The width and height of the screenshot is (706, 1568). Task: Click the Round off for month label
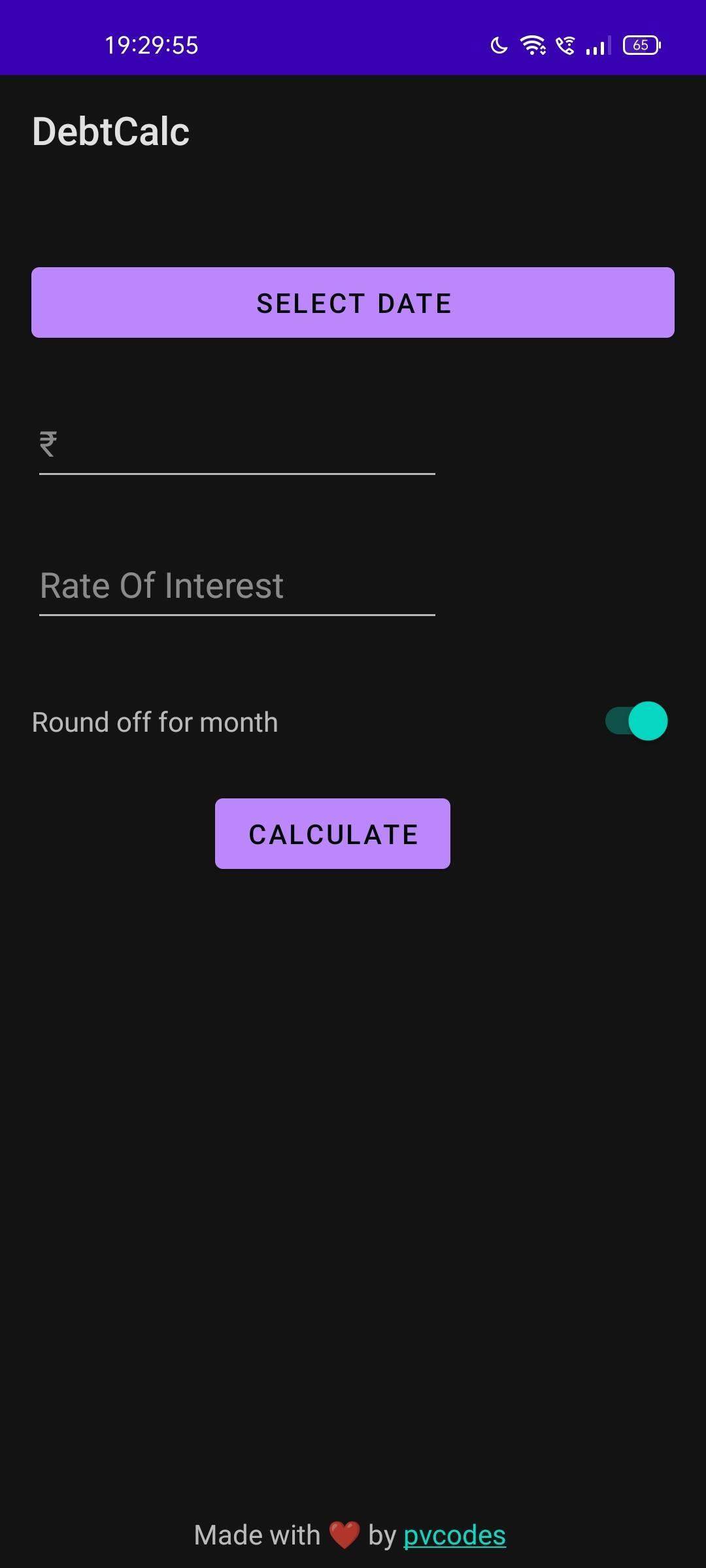click(155, 723)
